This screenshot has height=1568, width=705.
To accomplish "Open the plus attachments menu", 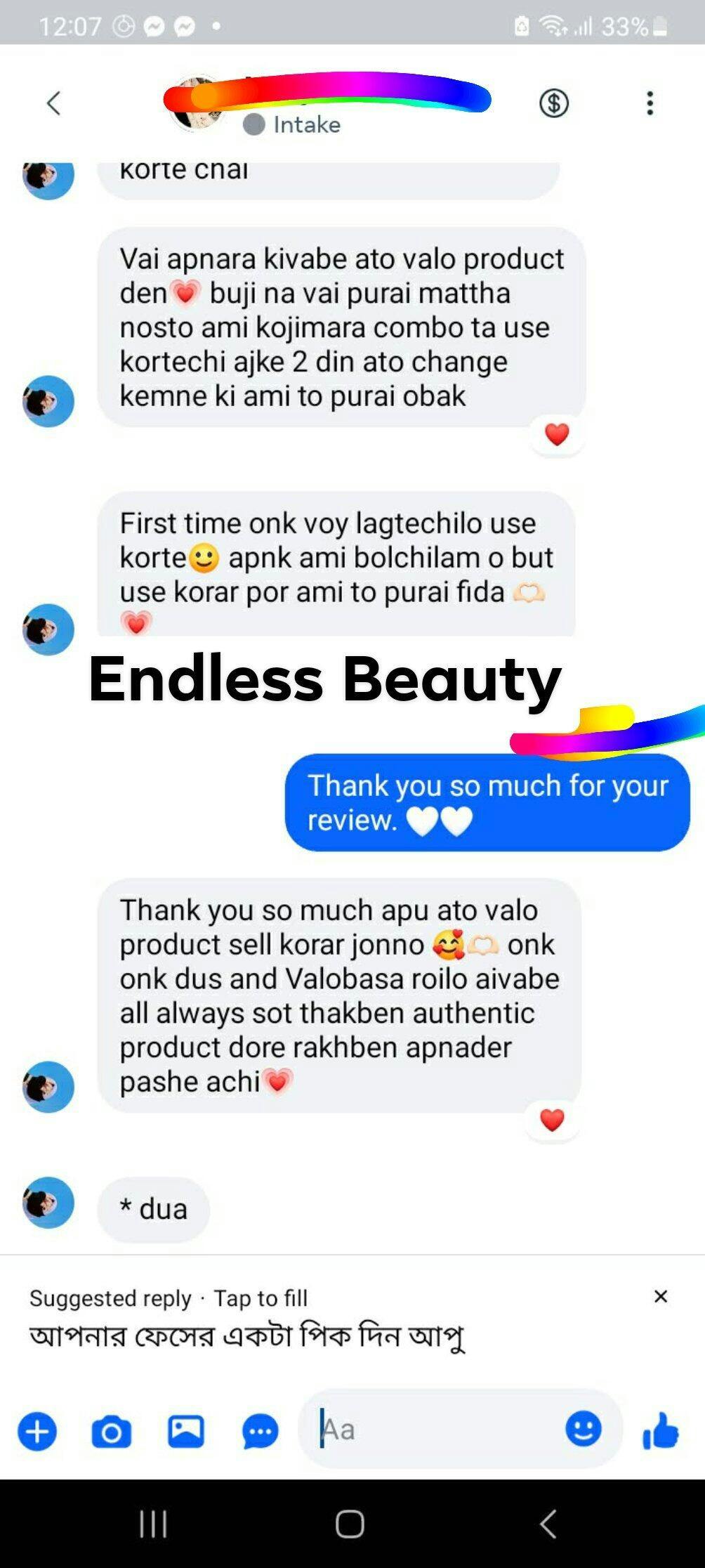I will click(x=37, y=1431).
